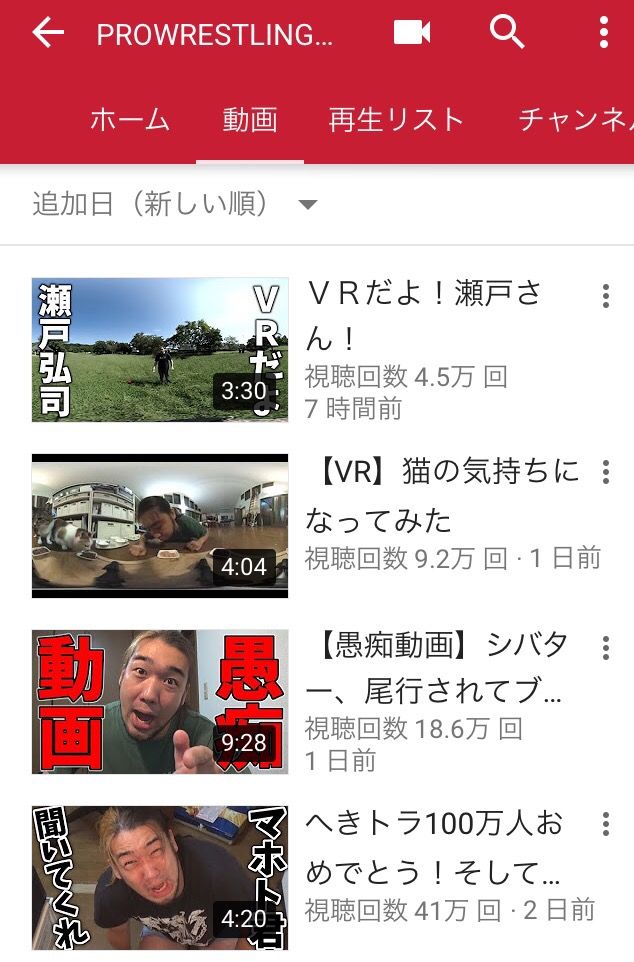Play the video 【VR】猫の気持ちになってみた
The image size is (634, 962).
coord(160,526)
